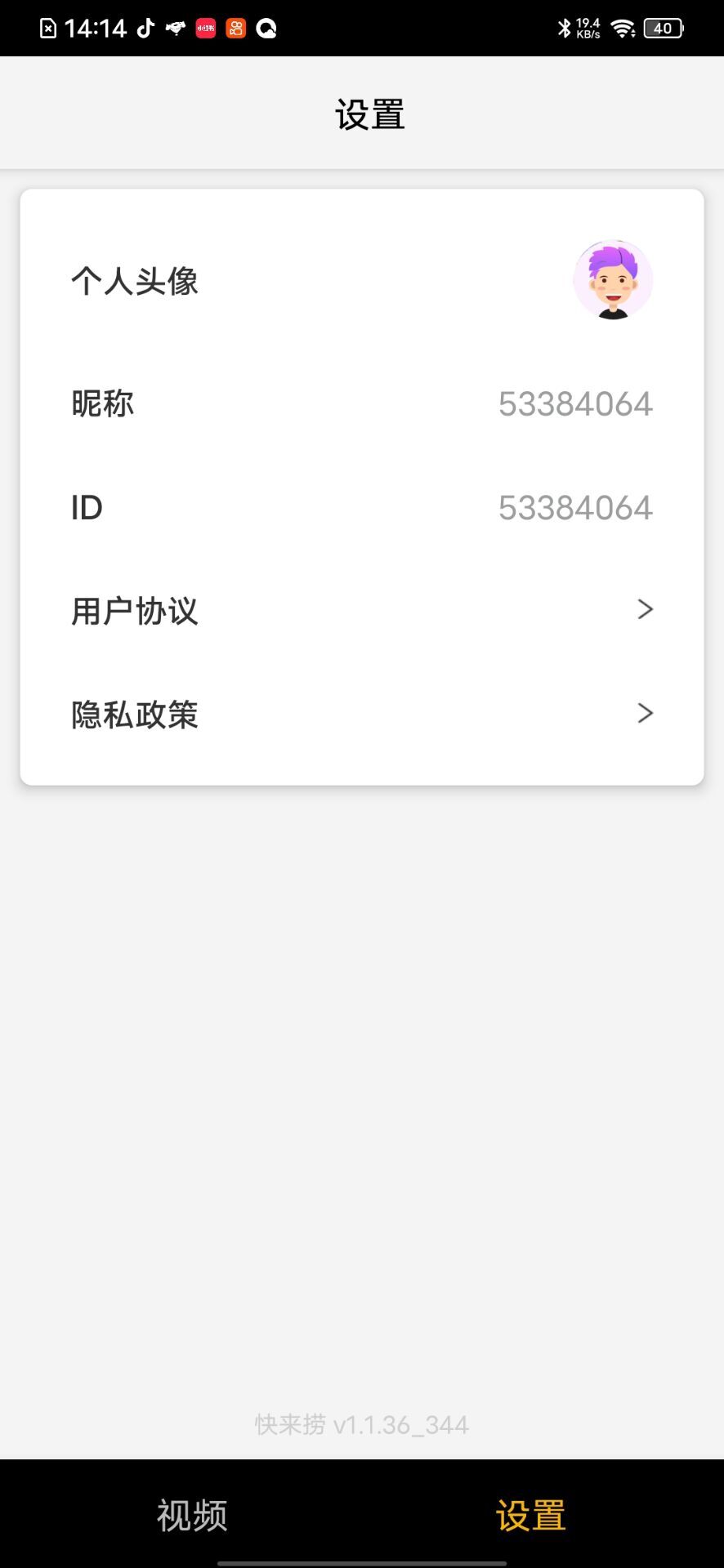724x1568 pixels.
Task: Open the 隐私政策 privacy policy page
Action: tap(362, 715)
